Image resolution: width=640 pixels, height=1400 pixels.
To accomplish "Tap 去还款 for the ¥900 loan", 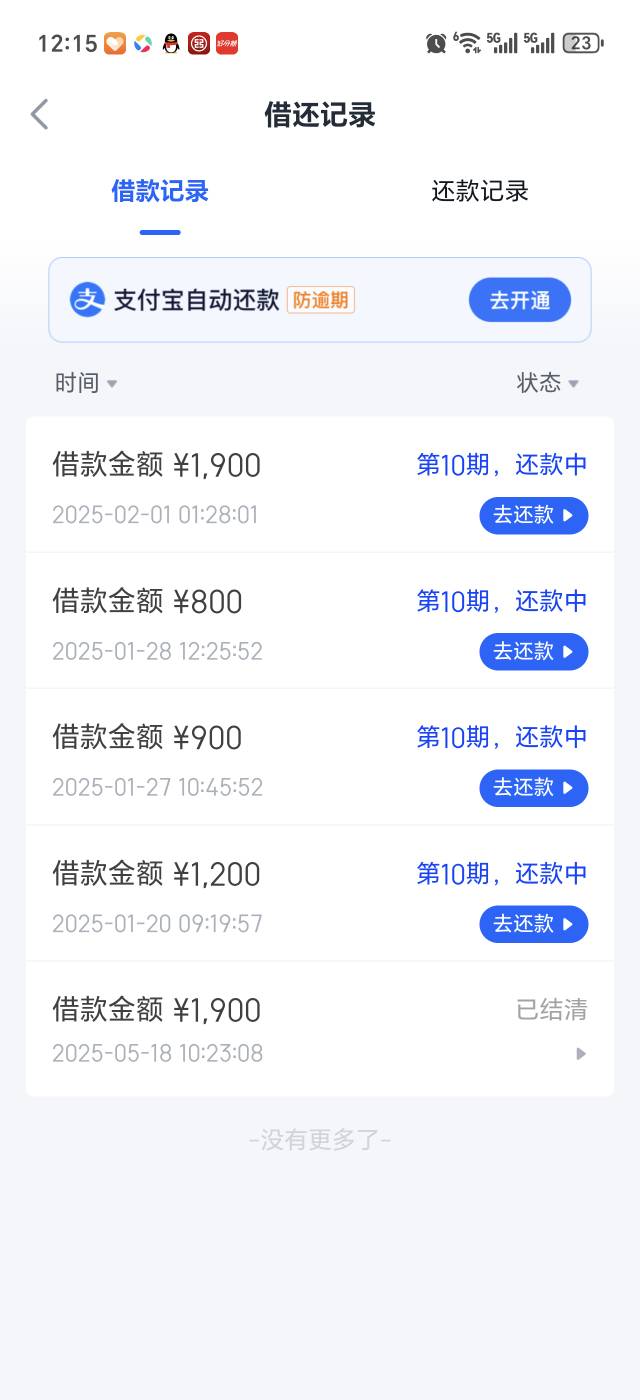I will 534,787.
